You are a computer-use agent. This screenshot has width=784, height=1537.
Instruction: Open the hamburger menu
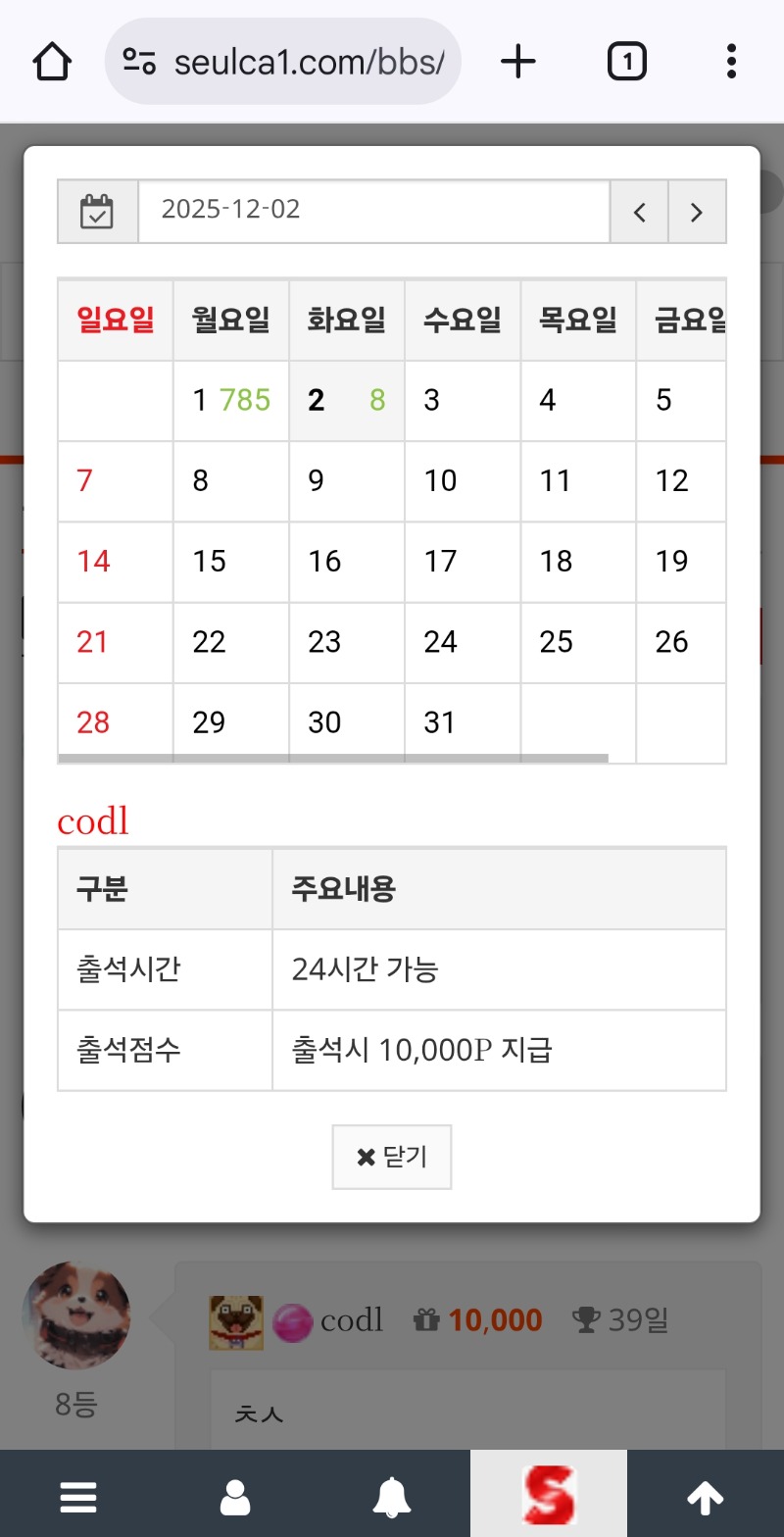[x=78, y=1497]
